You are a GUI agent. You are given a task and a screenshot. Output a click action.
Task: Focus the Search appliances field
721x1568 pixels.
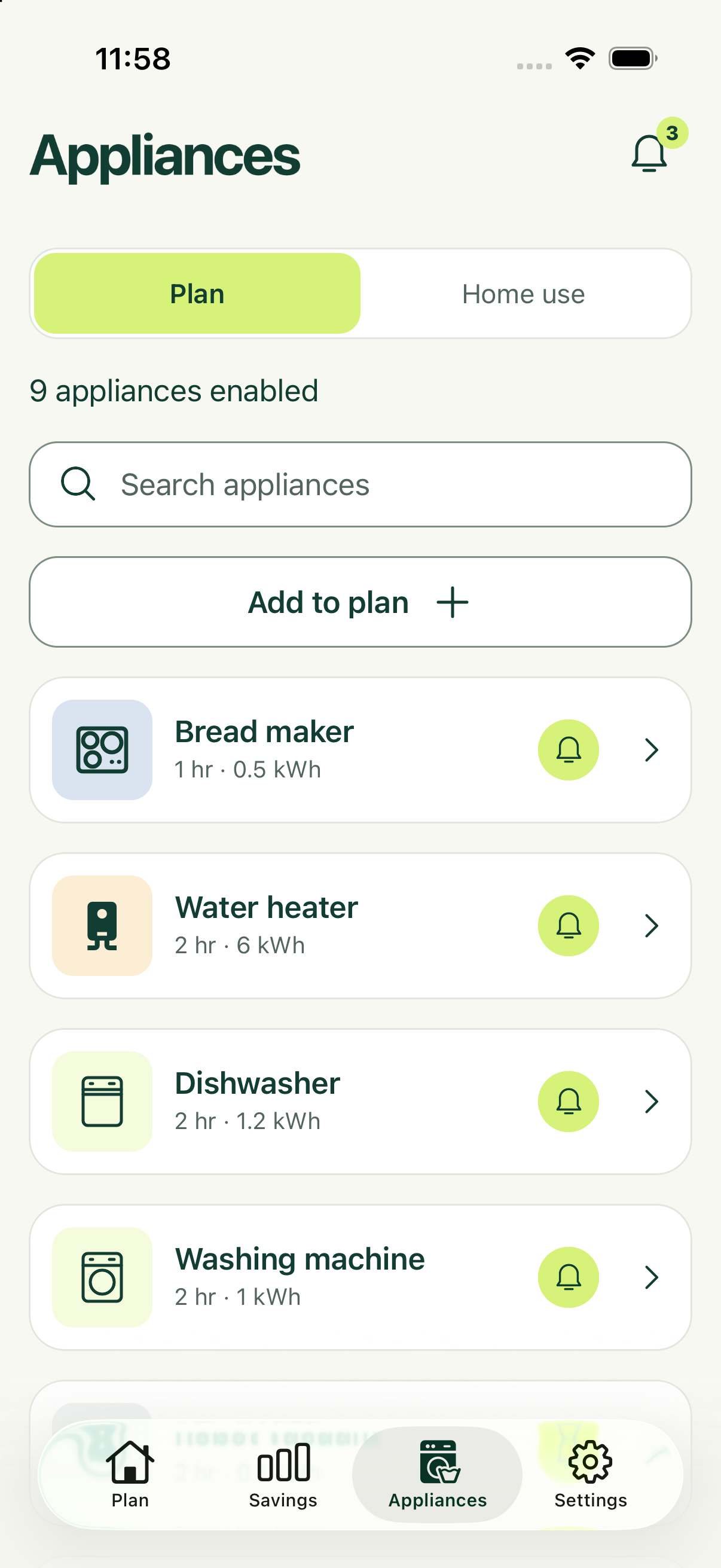pos(360,484)
